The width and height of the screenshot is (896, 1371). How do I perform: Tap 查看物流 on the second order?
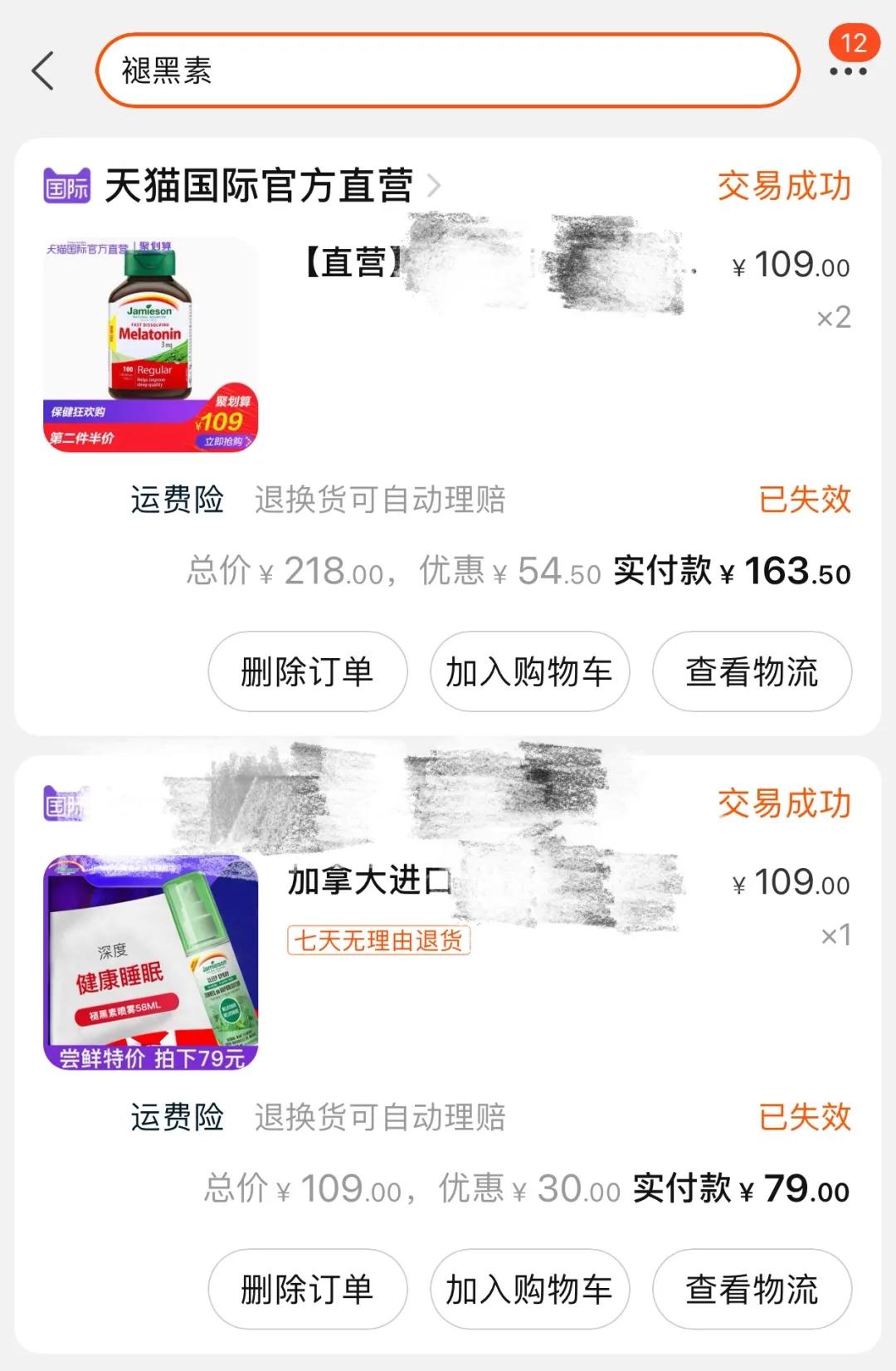point(750,1289)
